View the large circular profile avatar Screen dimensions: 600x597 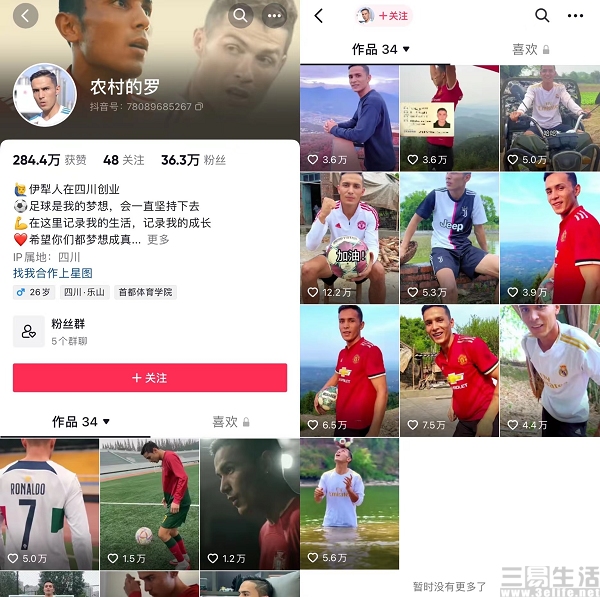pyautogui.click(x=44, y=96)
